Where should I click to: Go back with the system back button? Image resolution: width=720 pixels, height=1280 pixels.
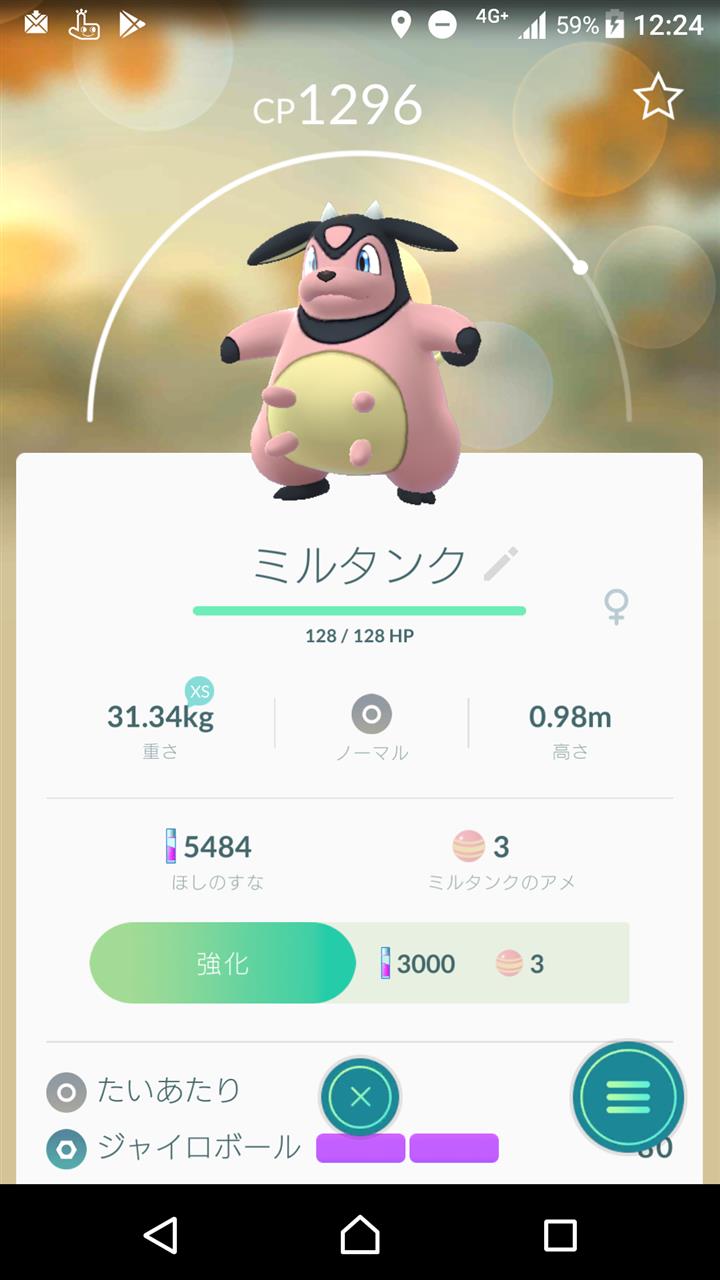click(x=160, y=1234)
